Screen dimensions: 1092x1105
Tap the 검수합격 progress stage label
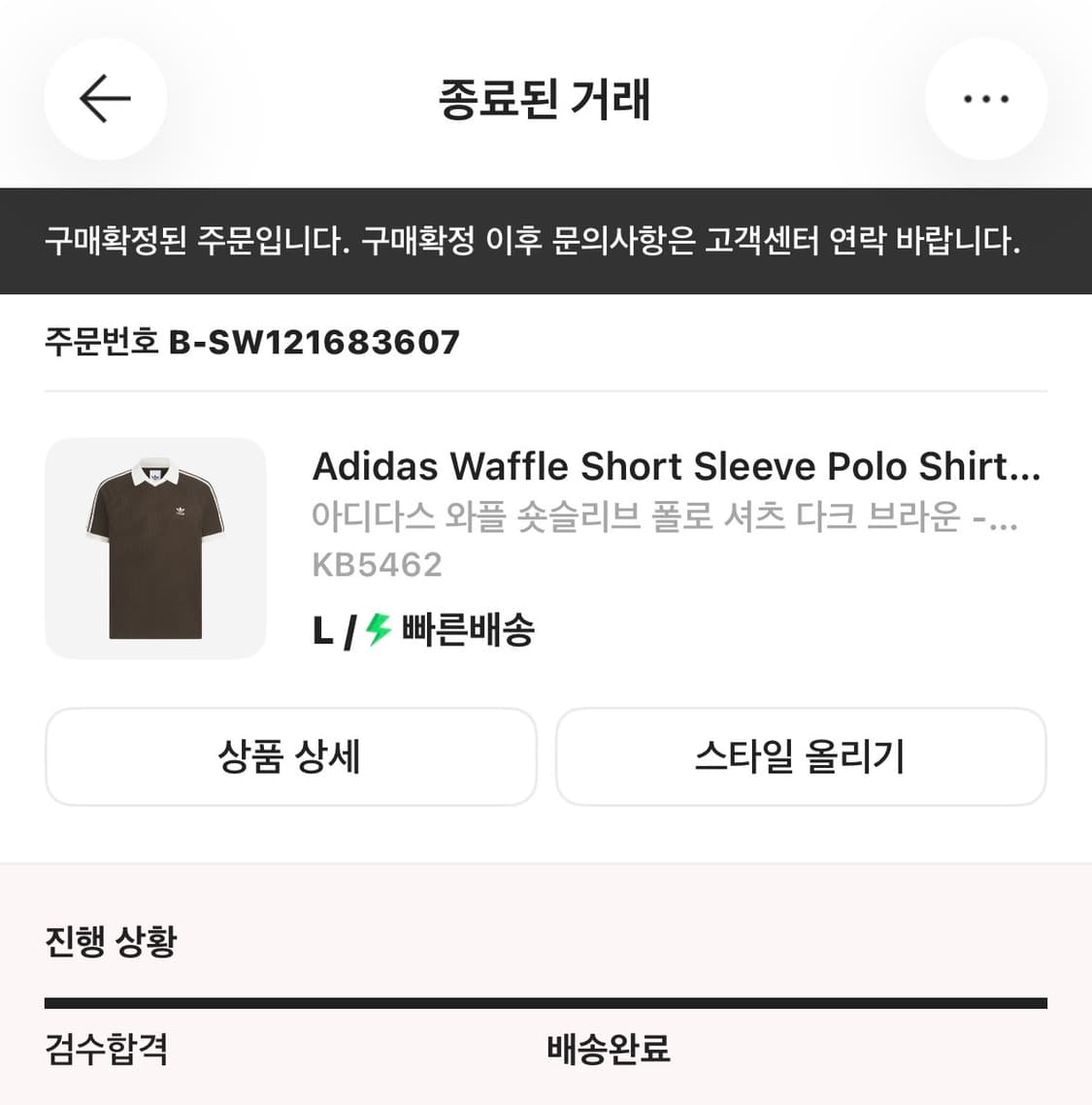[x=105, y=1050]
